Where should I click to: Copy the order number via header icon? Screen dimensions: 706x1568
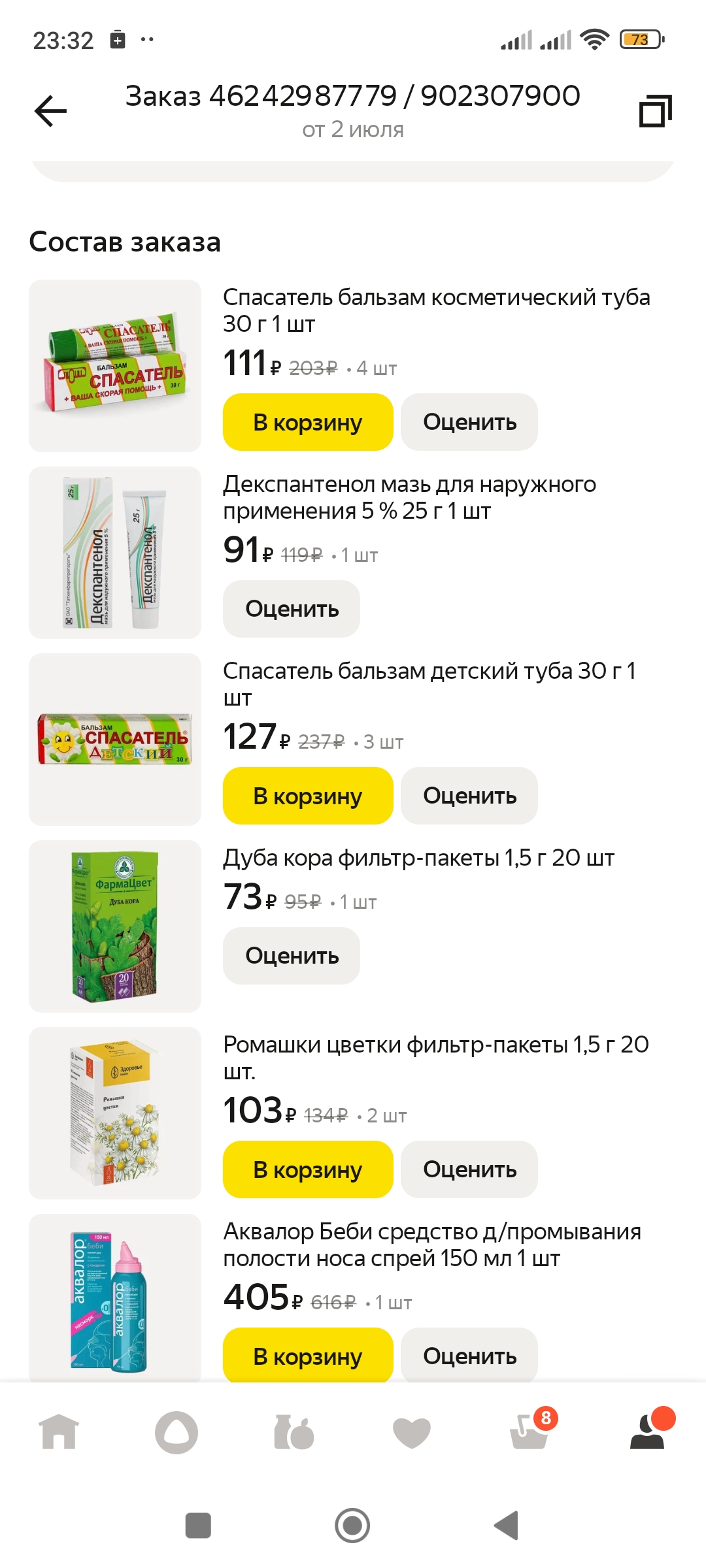tap(655, 110)
